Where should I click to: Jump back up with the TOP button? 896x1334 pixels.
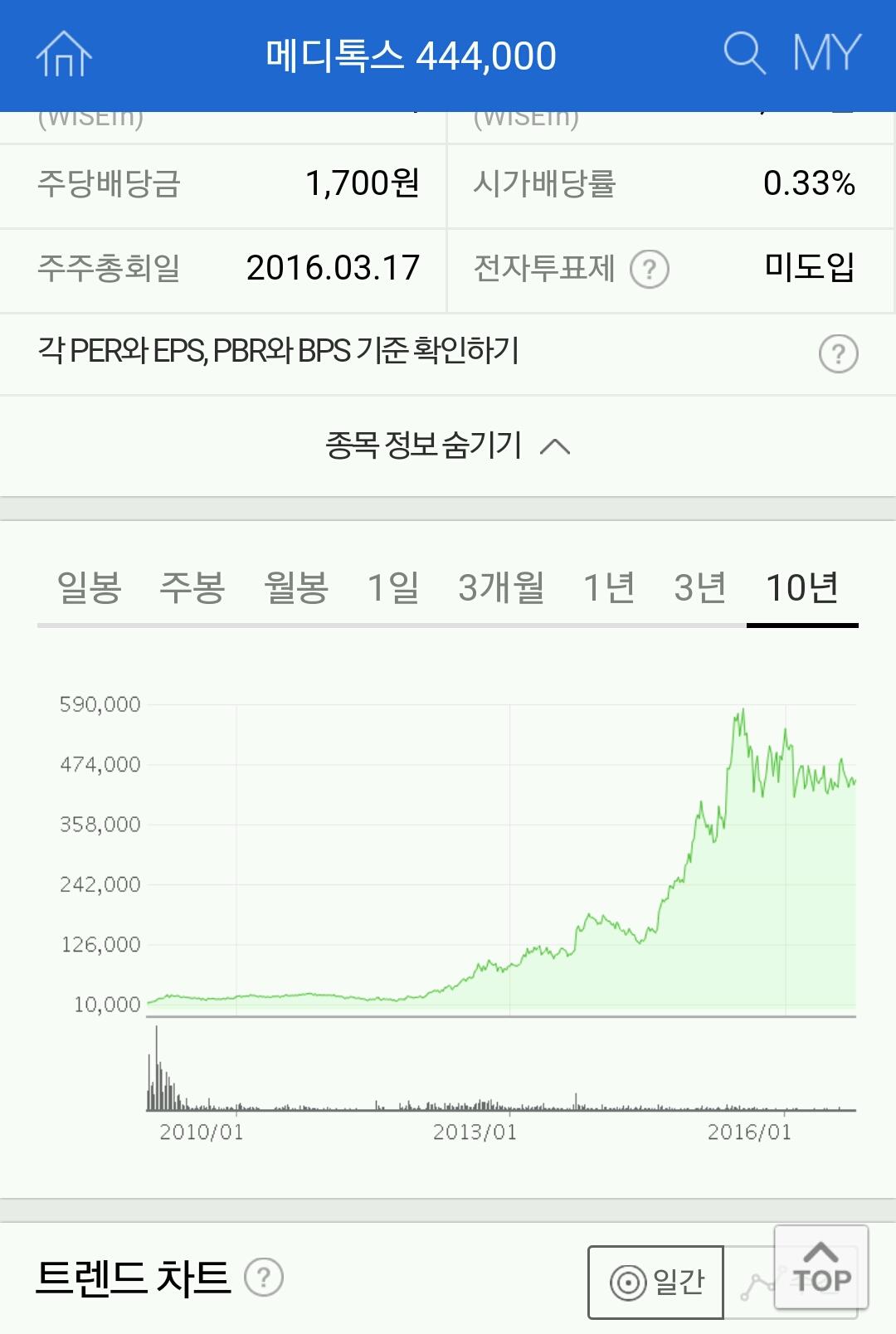click(821, 1268)
